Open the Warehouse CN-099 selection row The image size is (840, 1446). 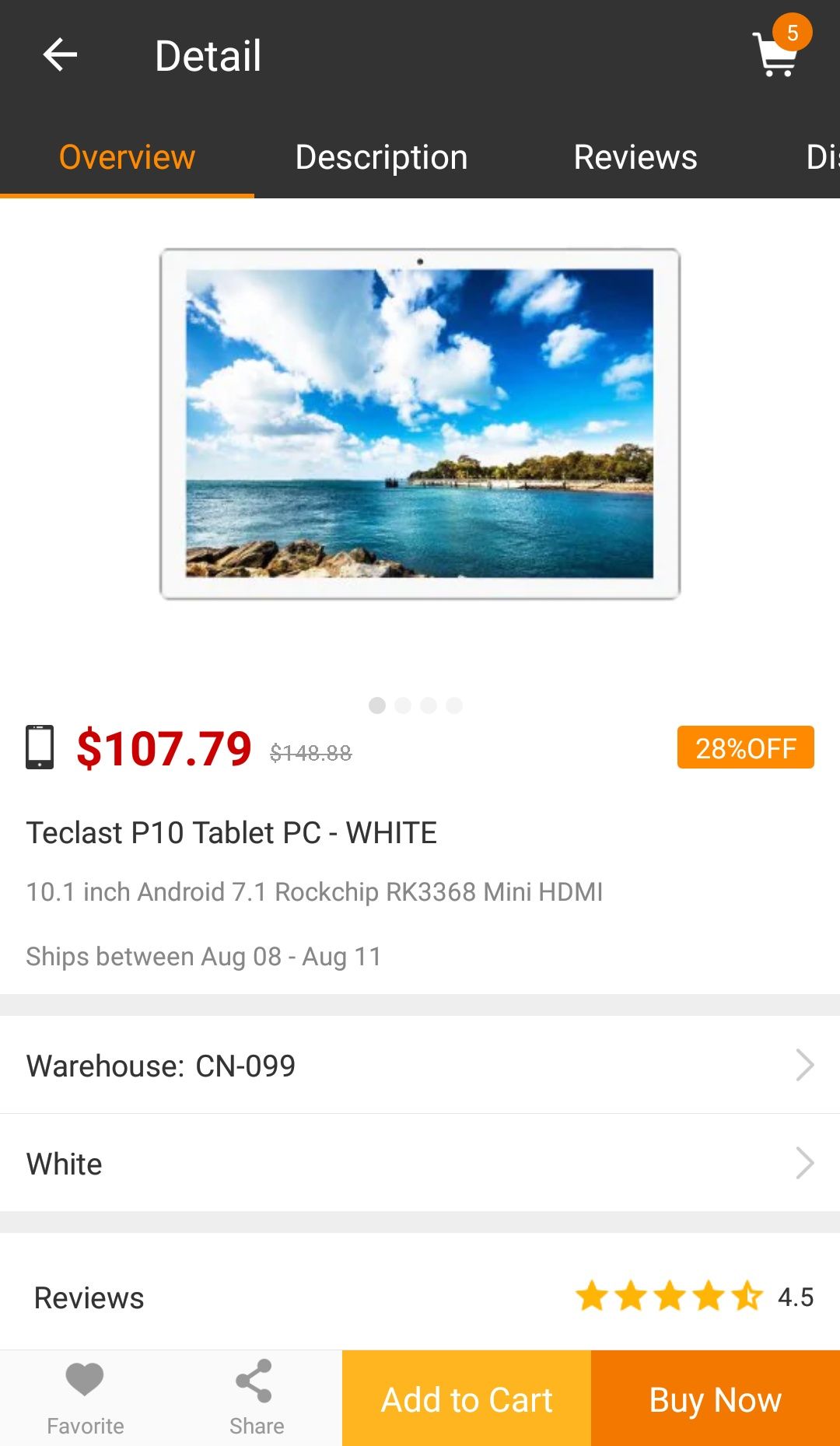(x=420, y=1065)
